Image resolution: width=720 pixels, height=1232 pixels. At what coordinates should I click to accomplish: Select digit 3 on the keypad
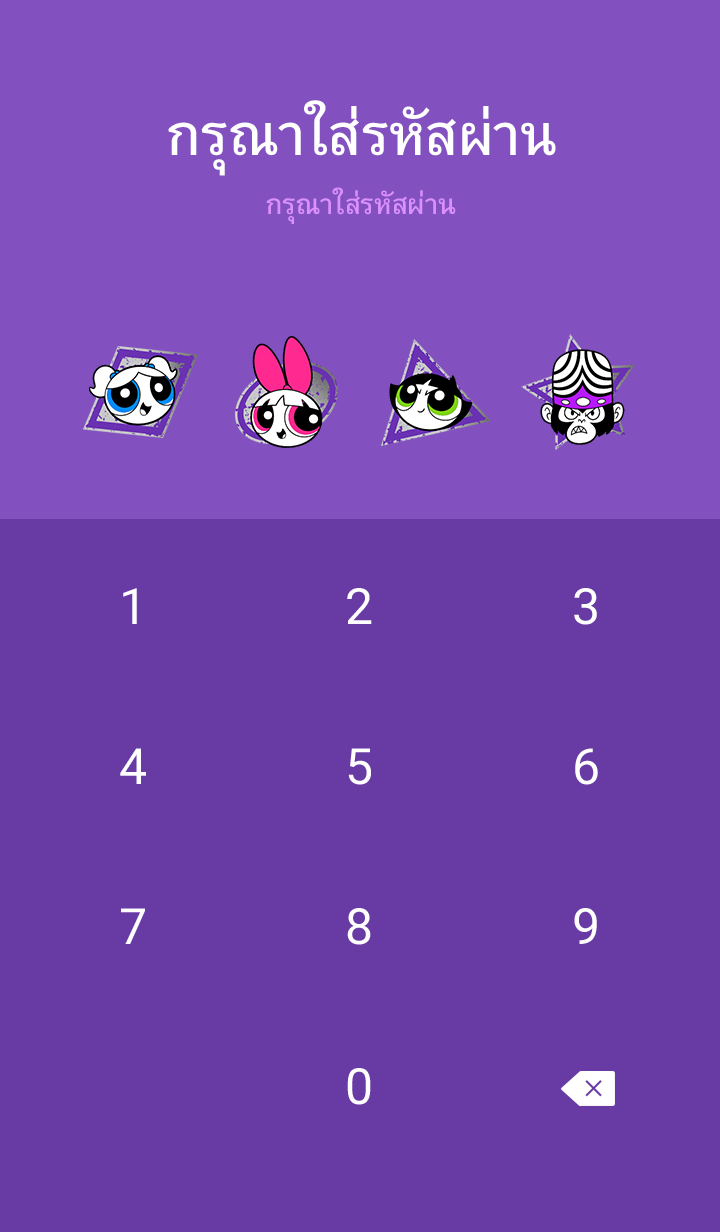pos(586,607)
